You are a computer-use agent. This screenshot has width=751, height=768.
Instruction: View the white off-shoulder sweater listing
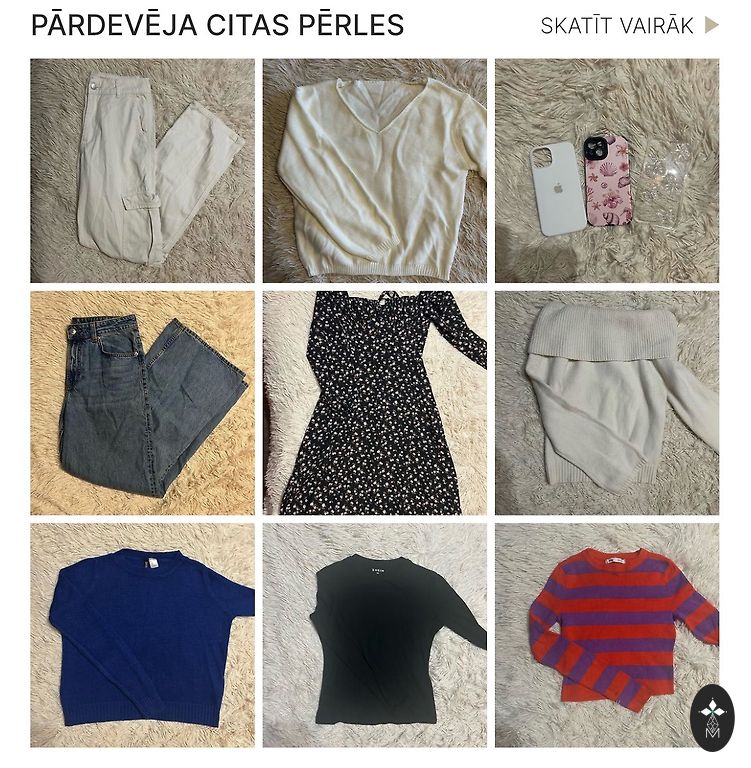point(606,403)
